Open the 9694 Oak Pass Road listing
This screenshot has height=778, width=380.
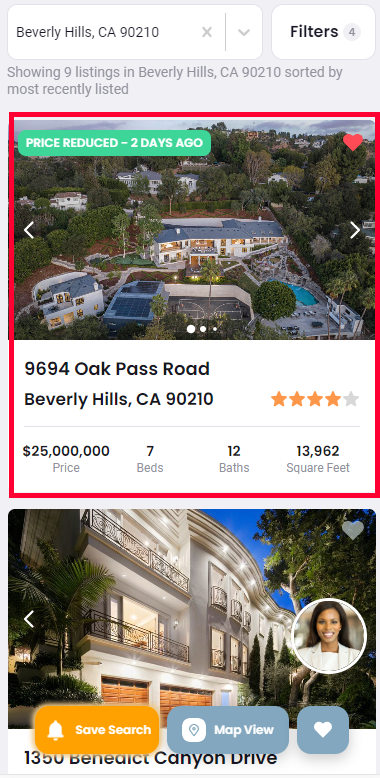[117, 369]
